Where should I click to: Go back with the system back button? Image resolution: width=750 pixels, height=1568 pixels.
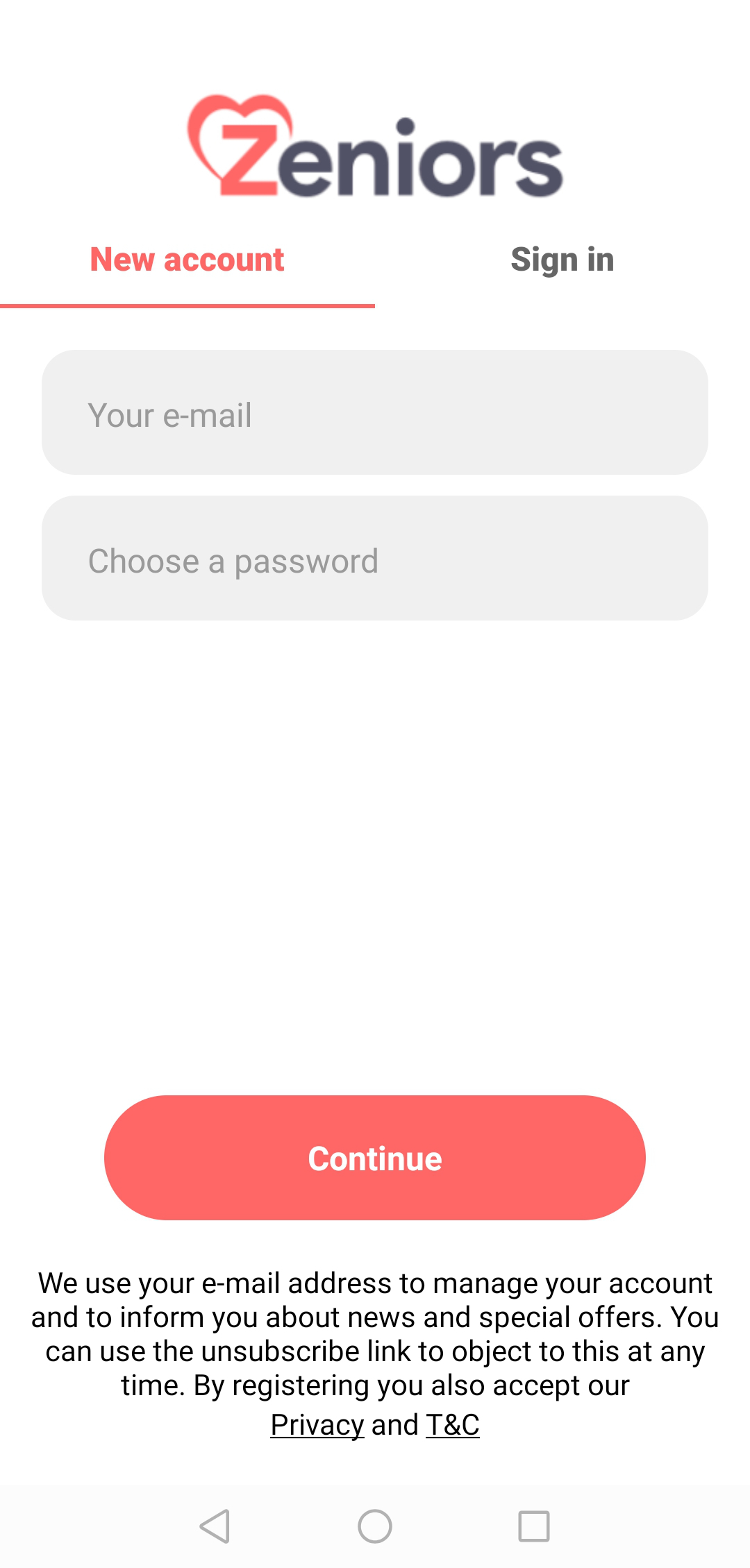coord(215,1526)
